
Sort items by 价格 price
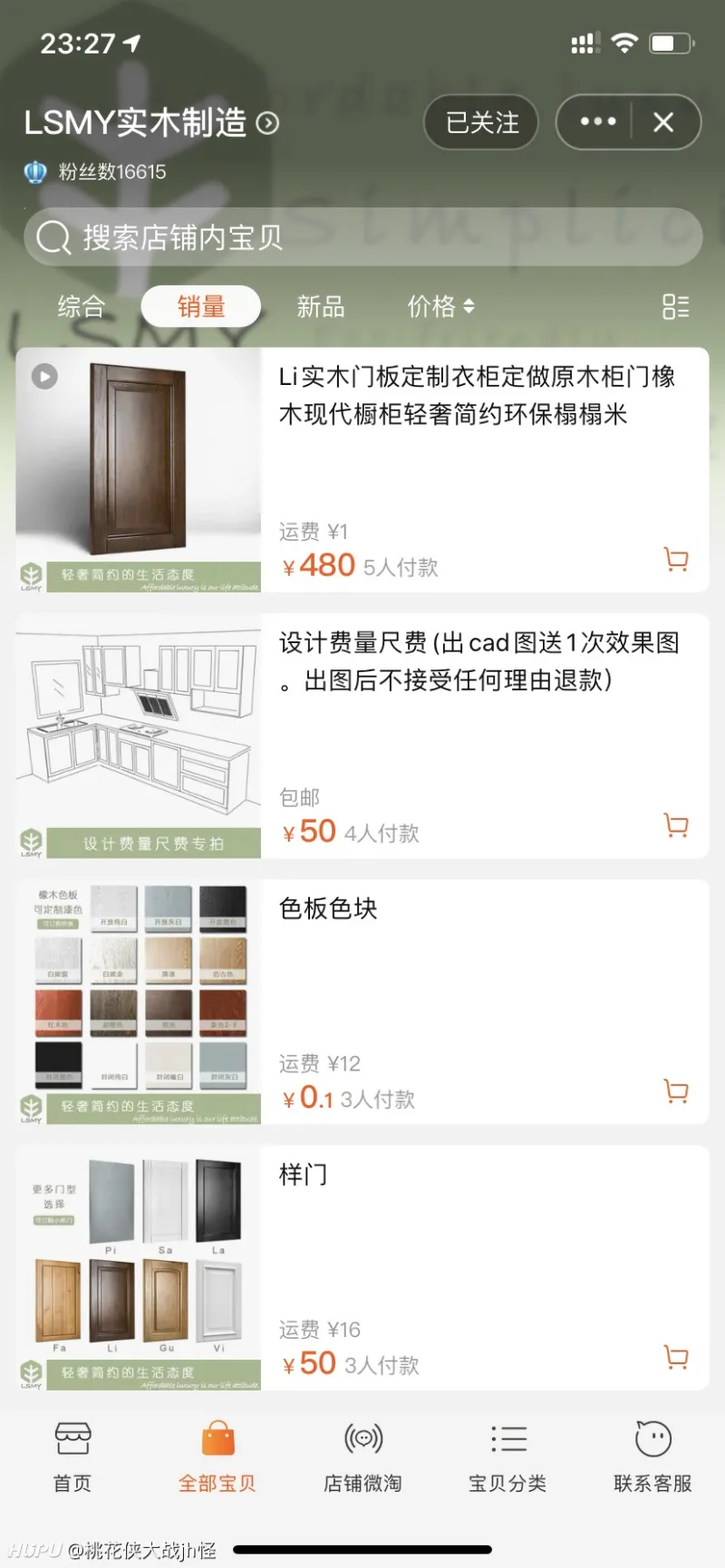point(440,307)
